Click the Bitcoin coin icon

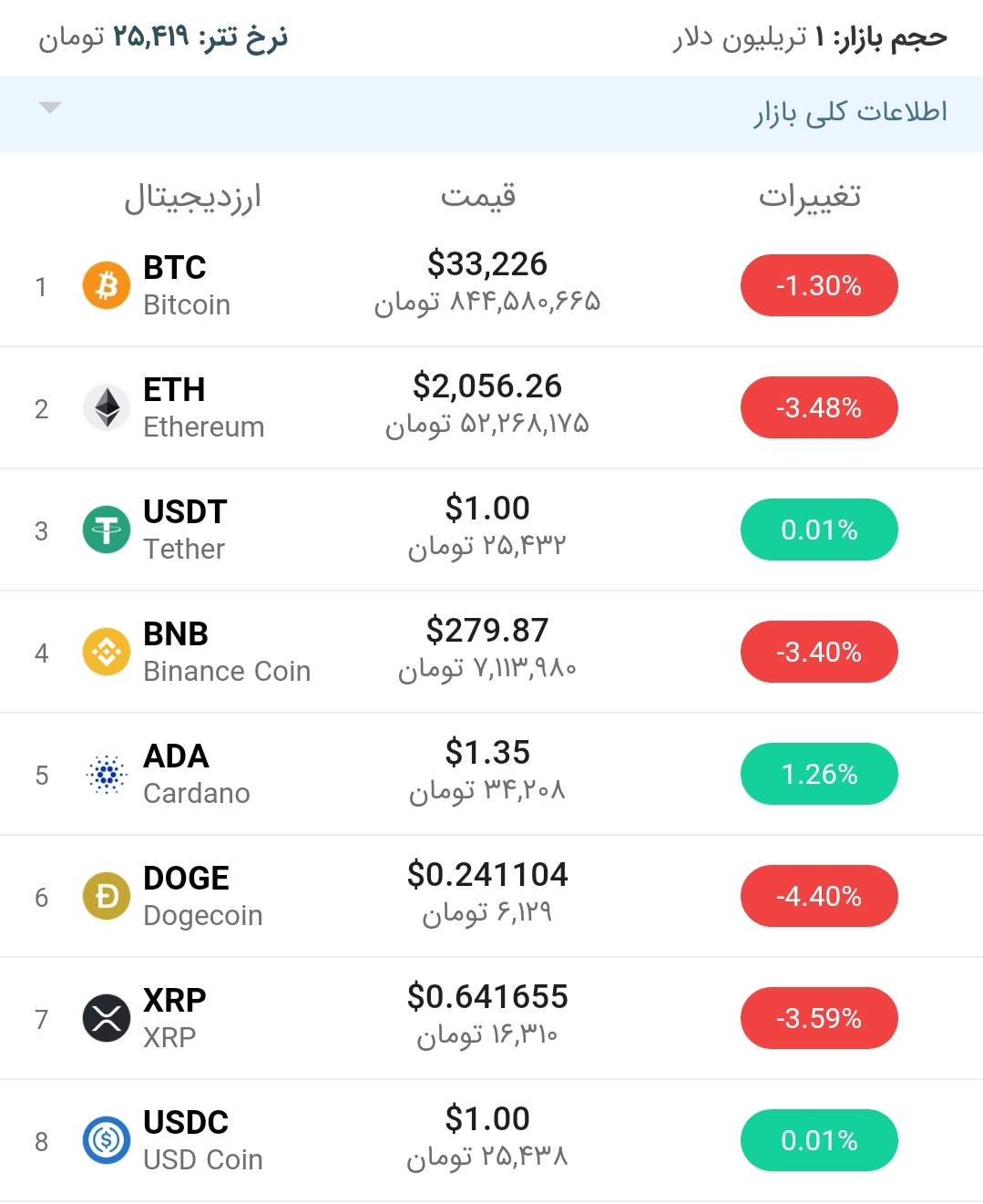pos(106,285)
